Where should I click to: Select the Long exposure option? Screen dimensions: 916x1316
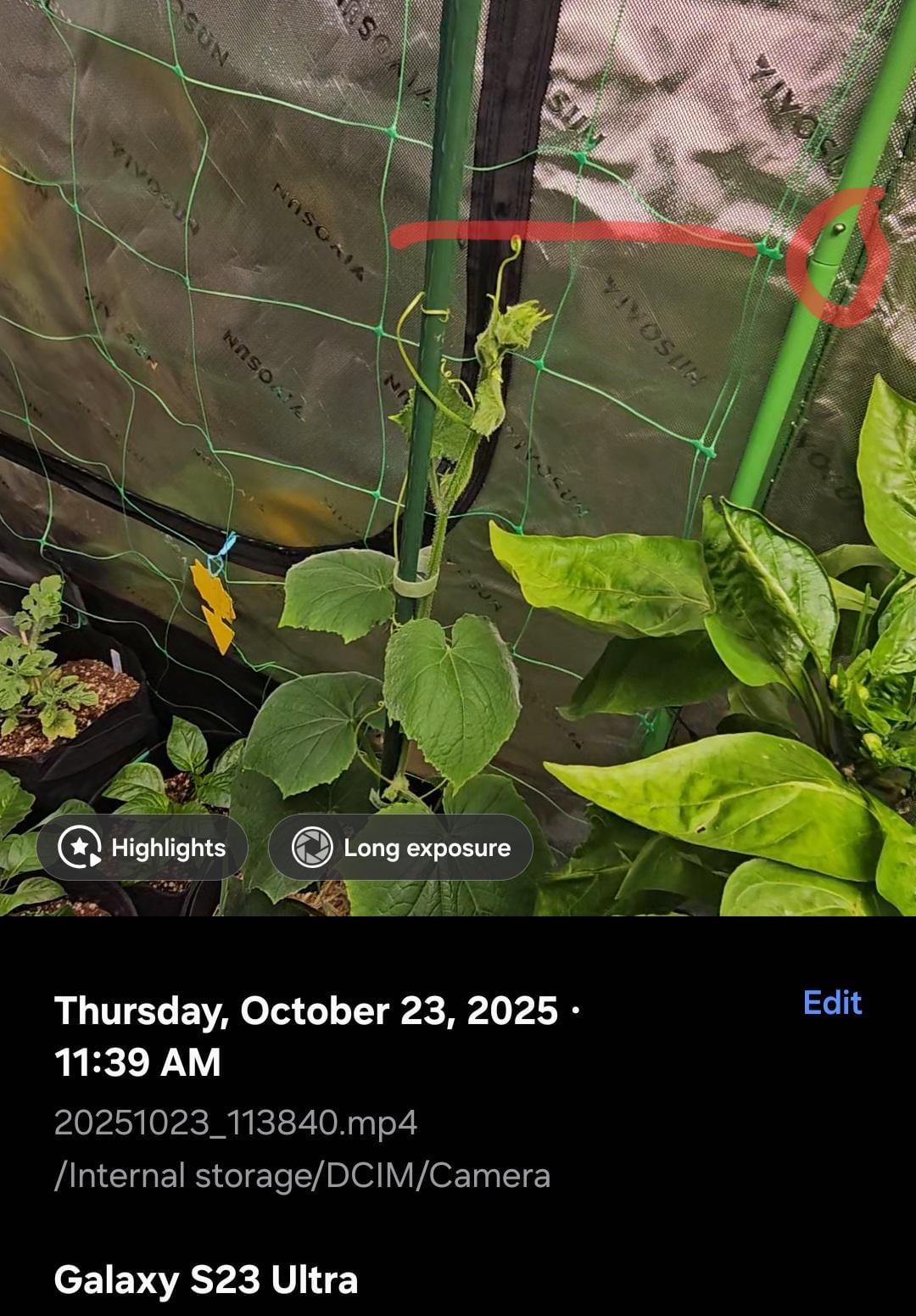[x=400, y=848]
